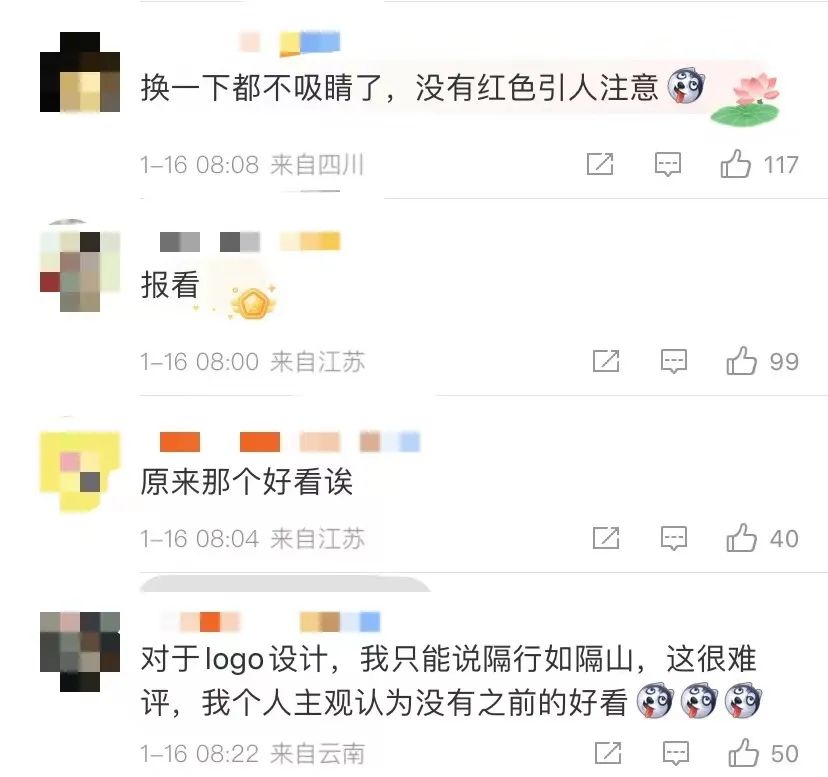Reply to the logo设计 comment from 云南
828x777 pixels.
coord(676,752)
